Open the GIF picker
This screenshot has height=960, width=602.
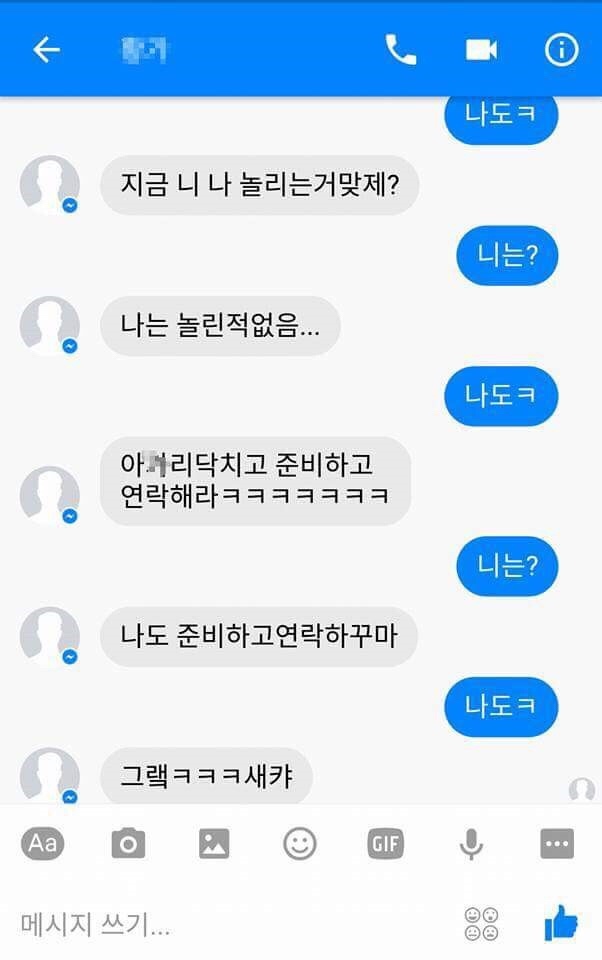[x=385, y=844]
